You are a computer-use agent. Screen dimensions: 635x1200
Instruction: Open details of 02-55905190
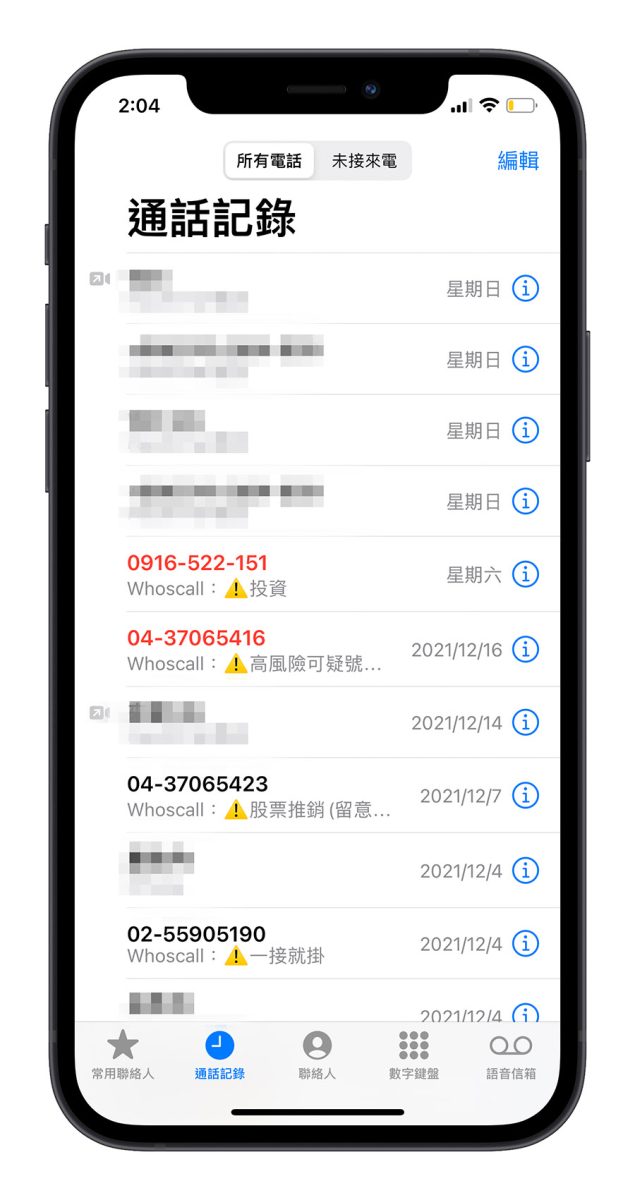tap(525, 943)
